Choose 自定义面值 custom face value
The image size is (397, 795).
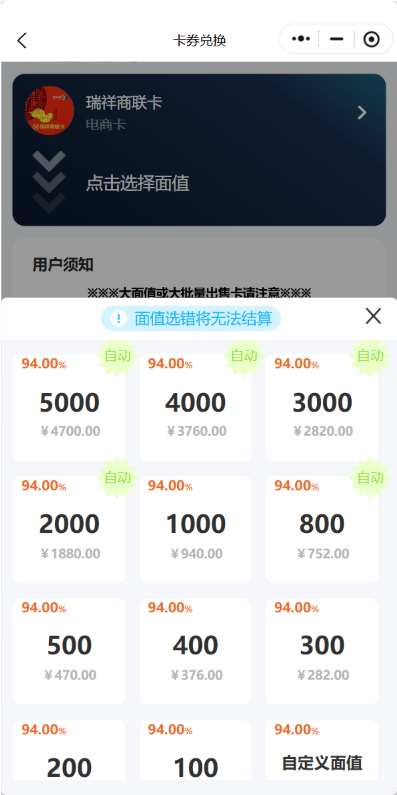click(x=322, y=750)
